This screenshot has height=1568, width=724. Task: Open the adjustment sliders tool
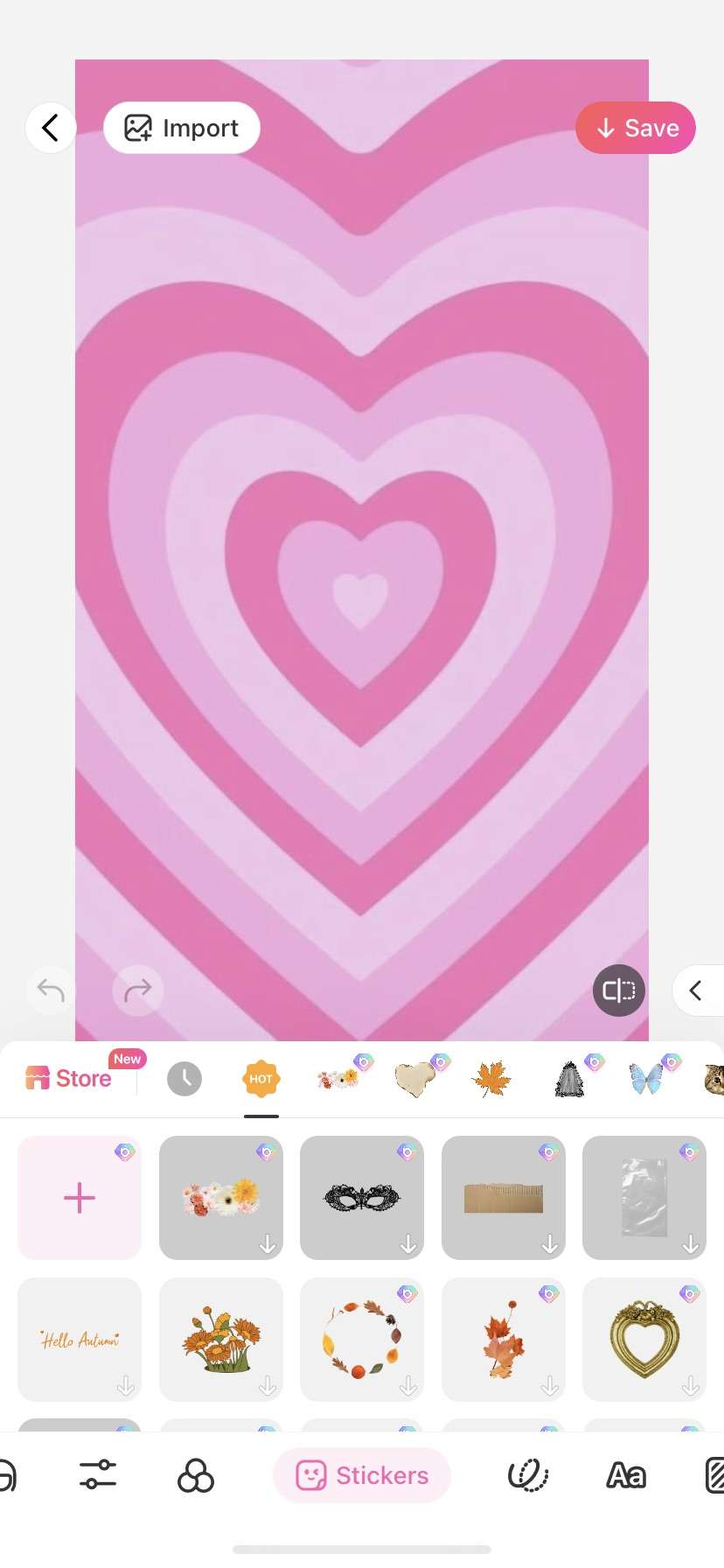click(x=98, y=1475)
